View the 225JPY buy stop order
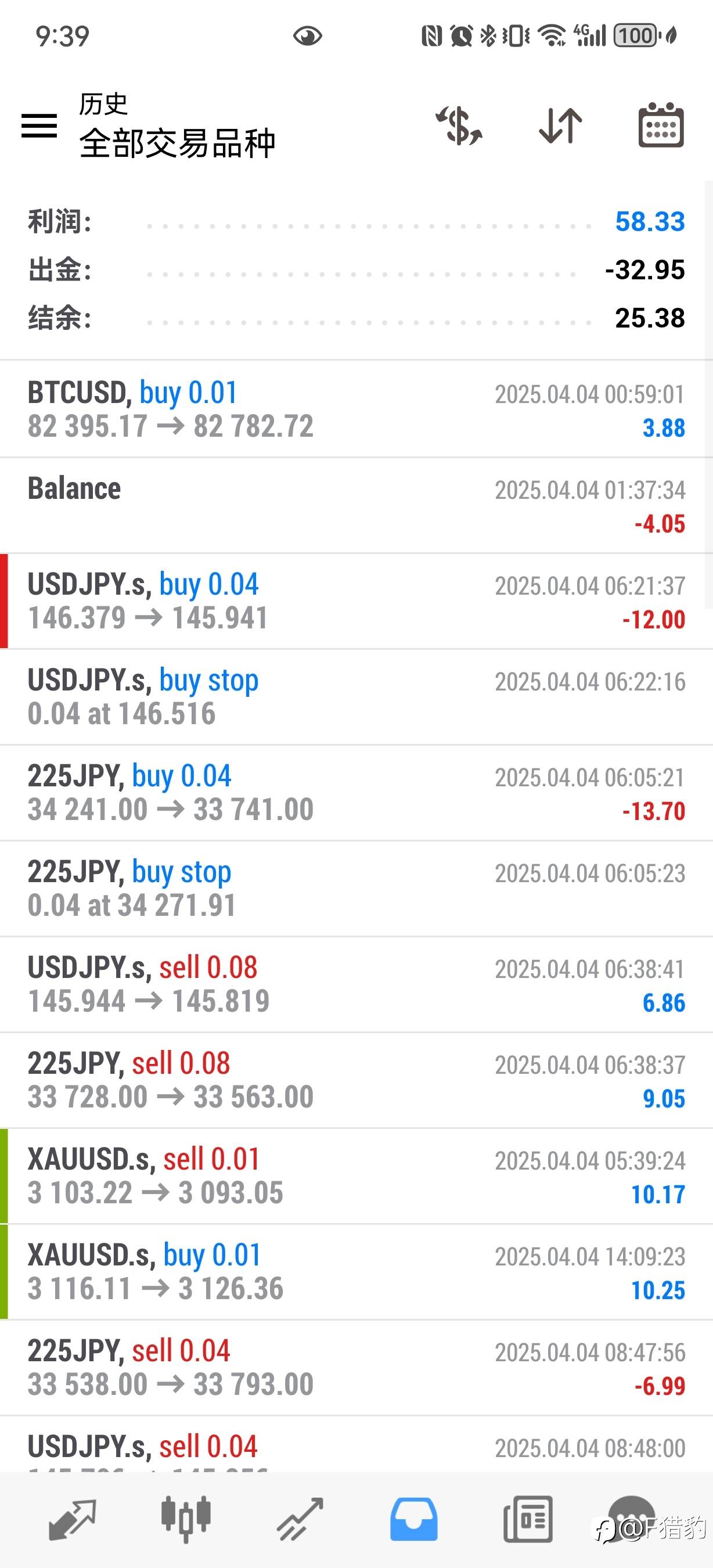 pyautogui.click(x=356, y=889)
